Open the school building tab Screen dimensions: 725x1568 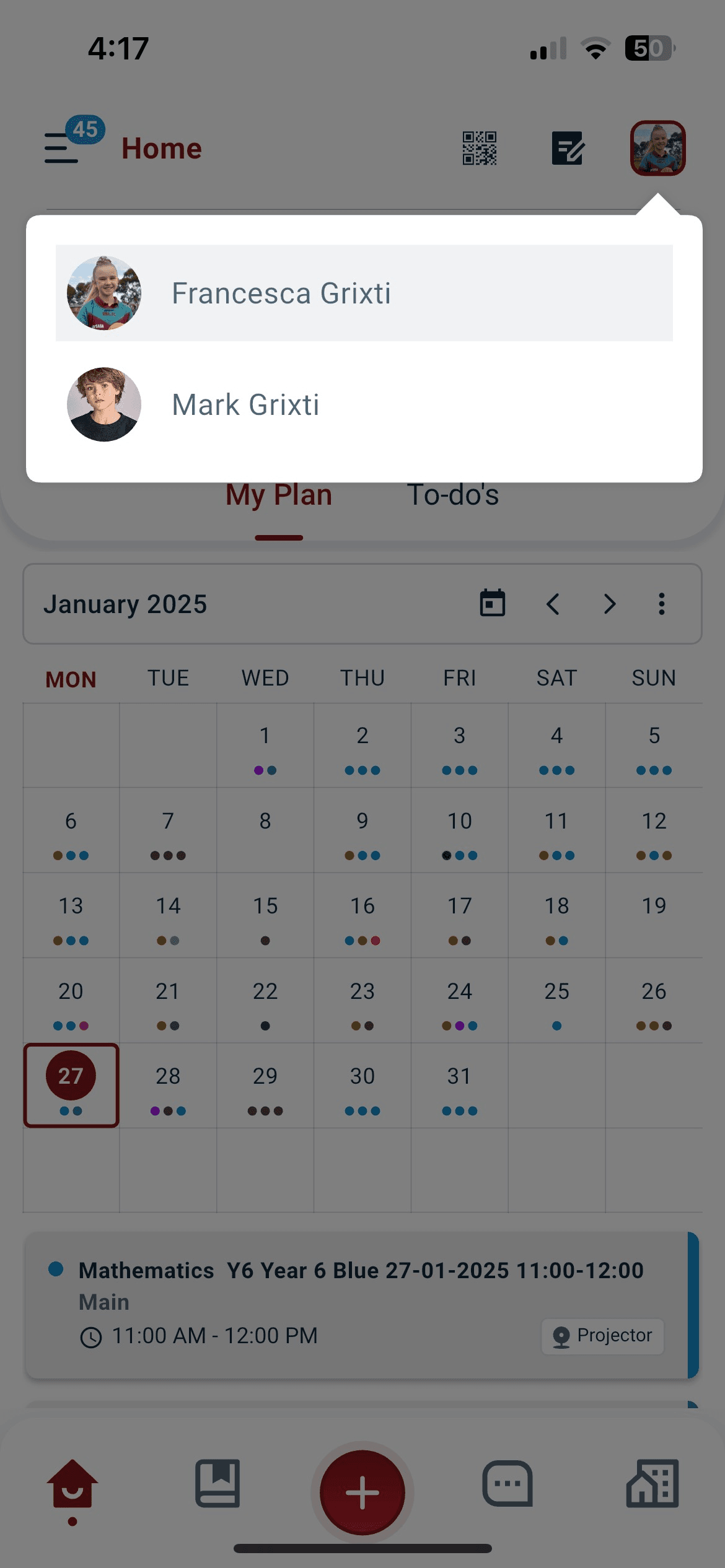pos(652,1484)
